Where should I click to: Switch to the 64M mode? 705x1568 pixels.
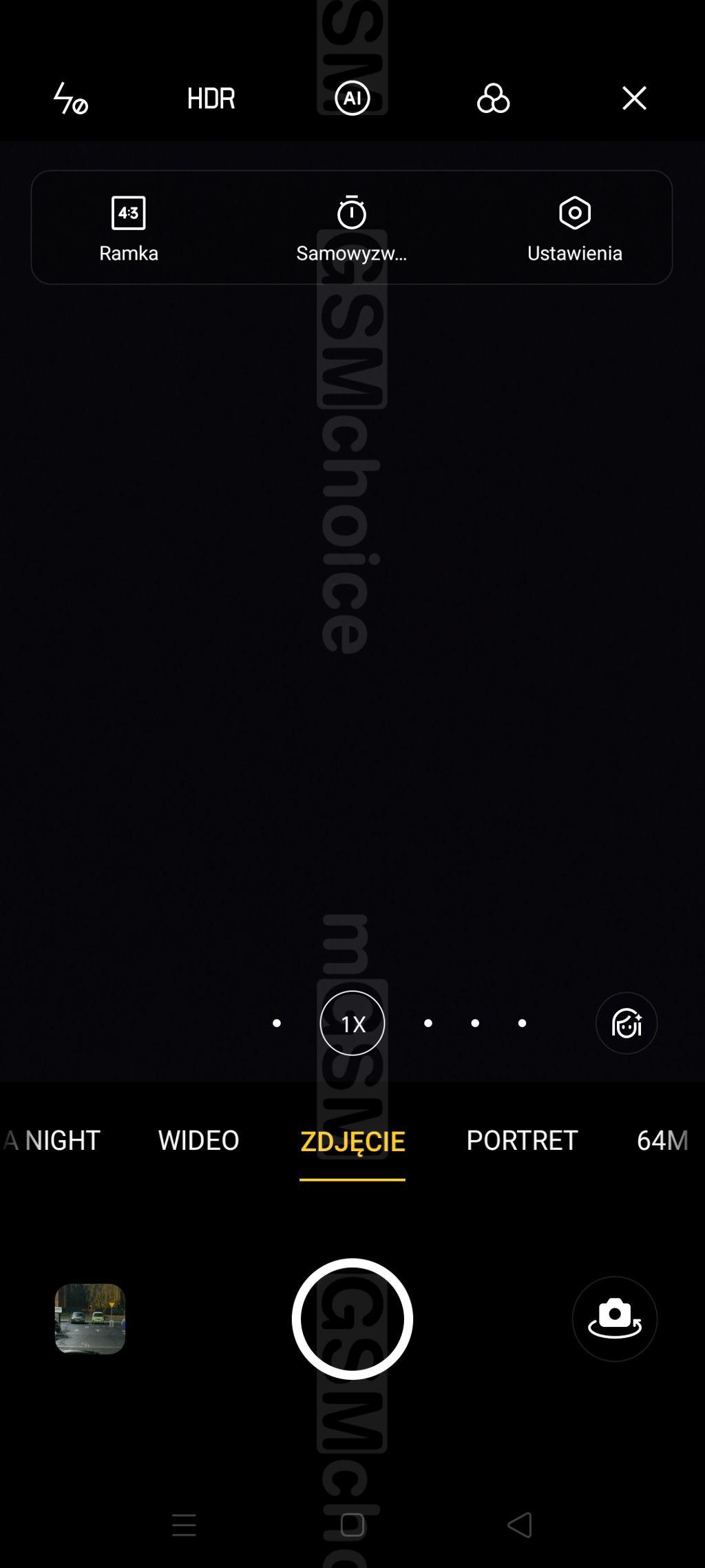(662, 1141)
